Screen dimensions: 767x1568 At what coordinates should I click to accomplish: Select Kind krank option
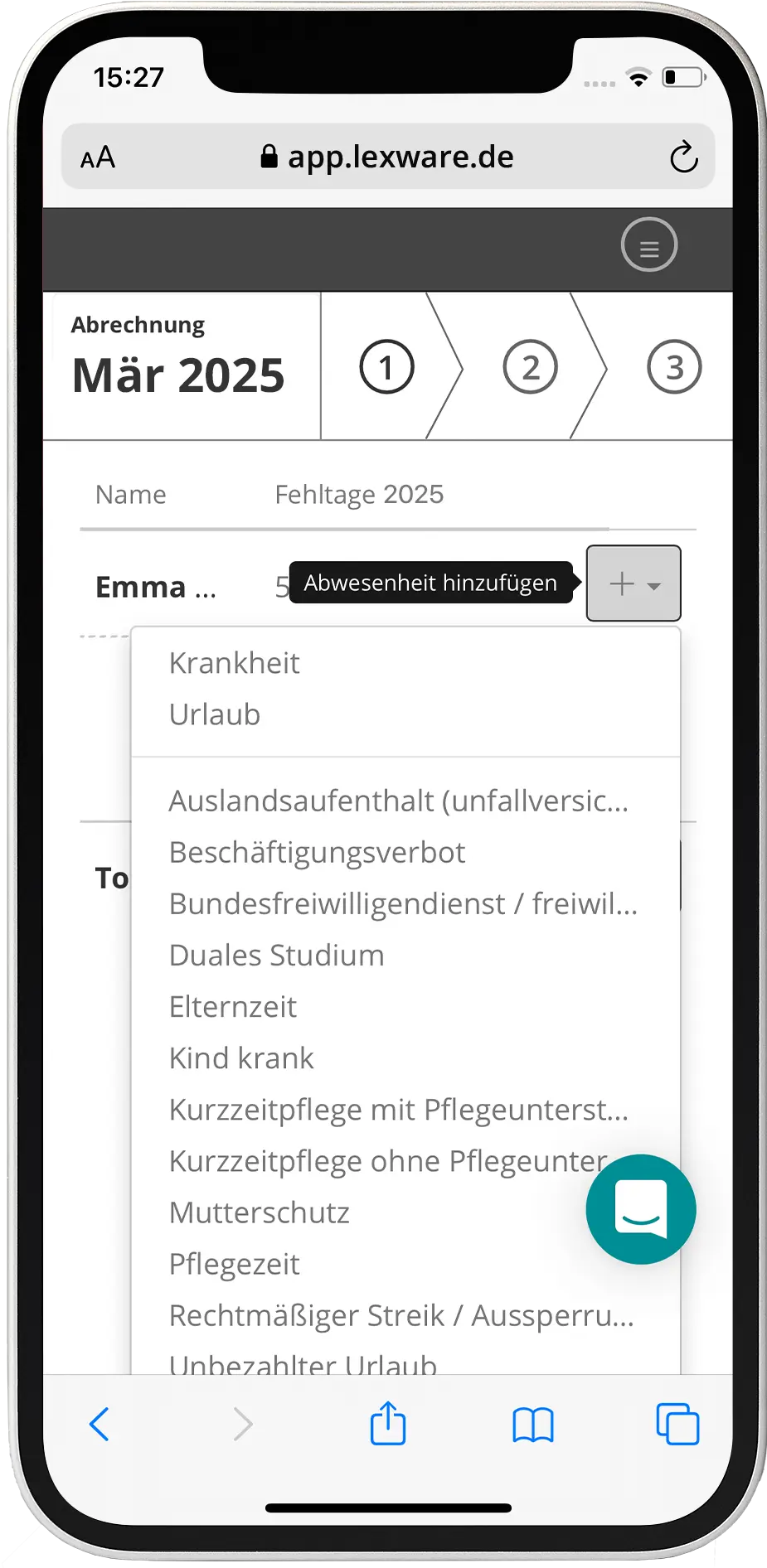[241, 1058]
